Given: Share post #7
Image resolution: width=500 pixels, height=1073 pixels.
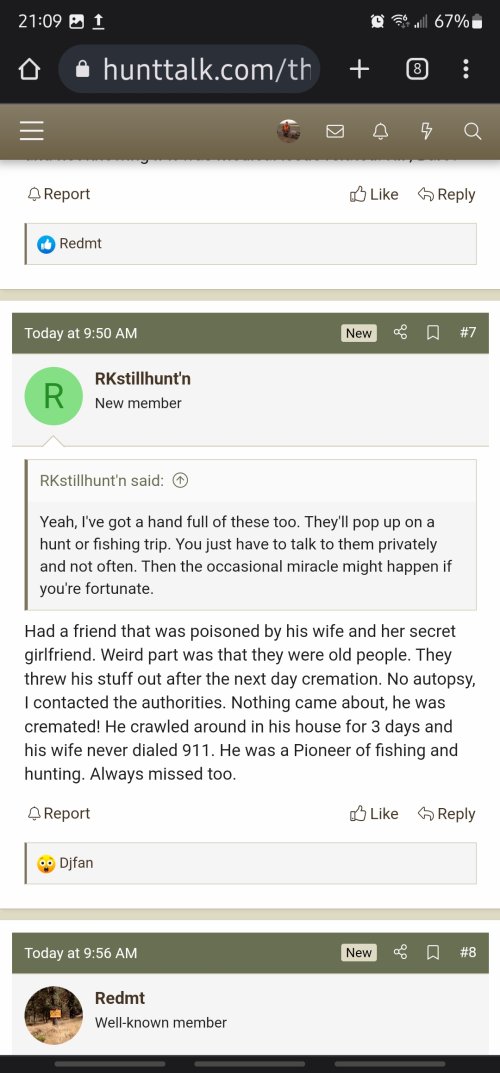Looking at the screenshot, I should click(x=401, y=333).
